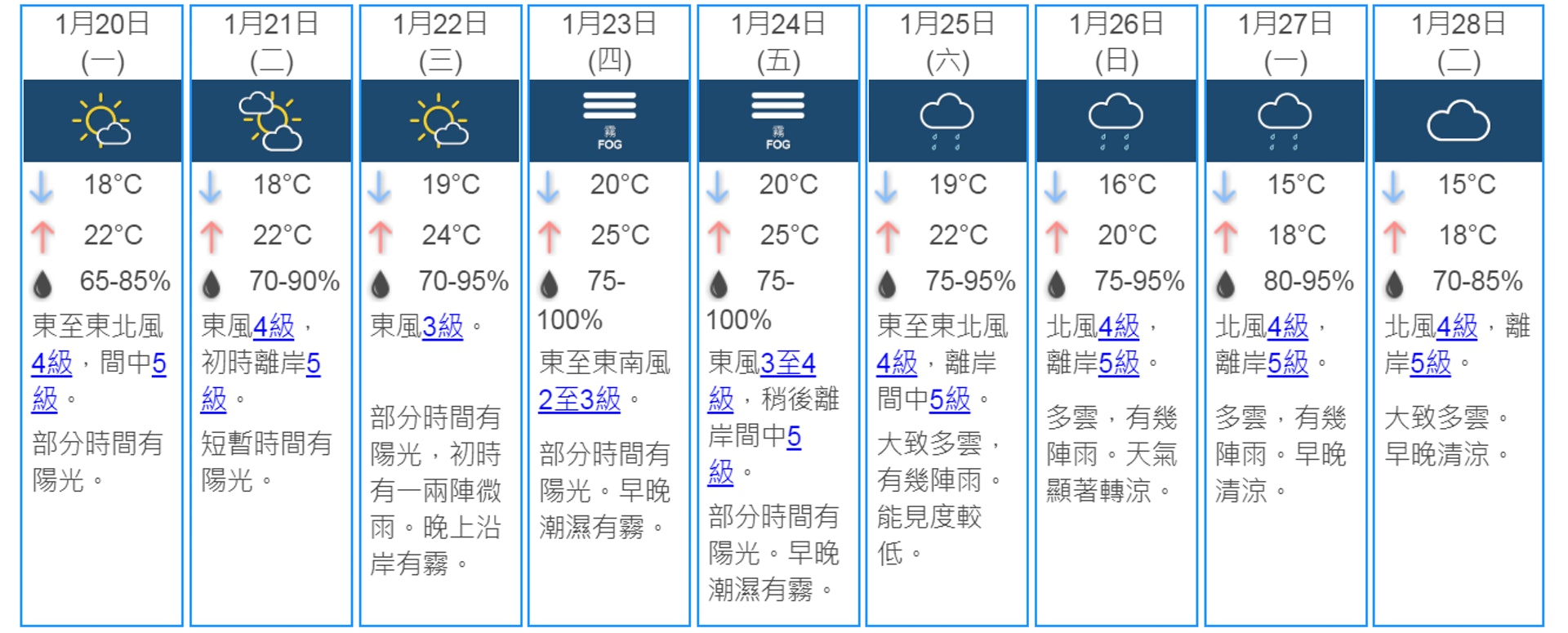Screen dimensions: 1568x633
Task: Open the 4級 wind link for 1月20日
Action: click(51, 363)
